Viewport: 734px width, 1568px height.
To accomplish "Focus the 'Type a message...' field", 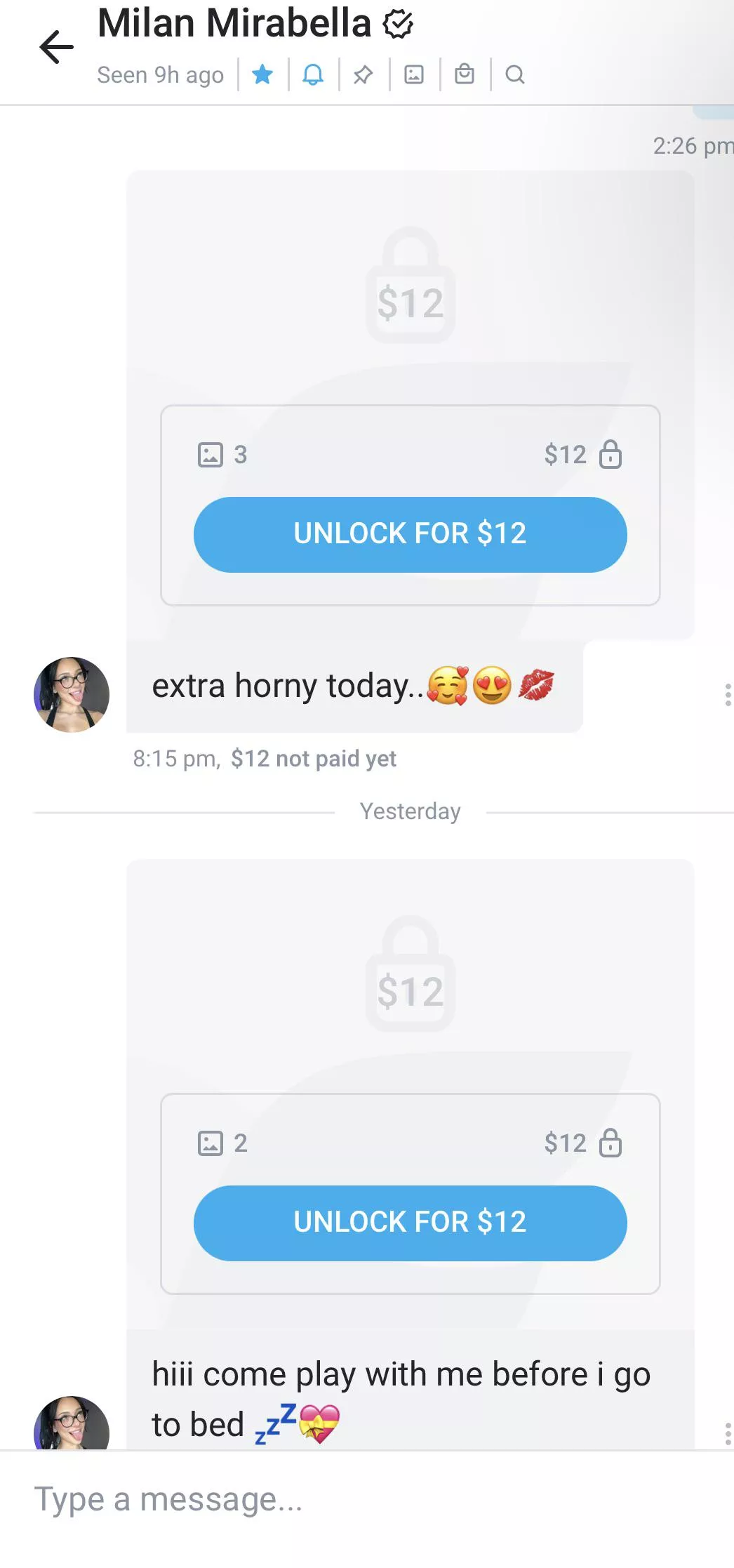I will (x=351, y=1500).
